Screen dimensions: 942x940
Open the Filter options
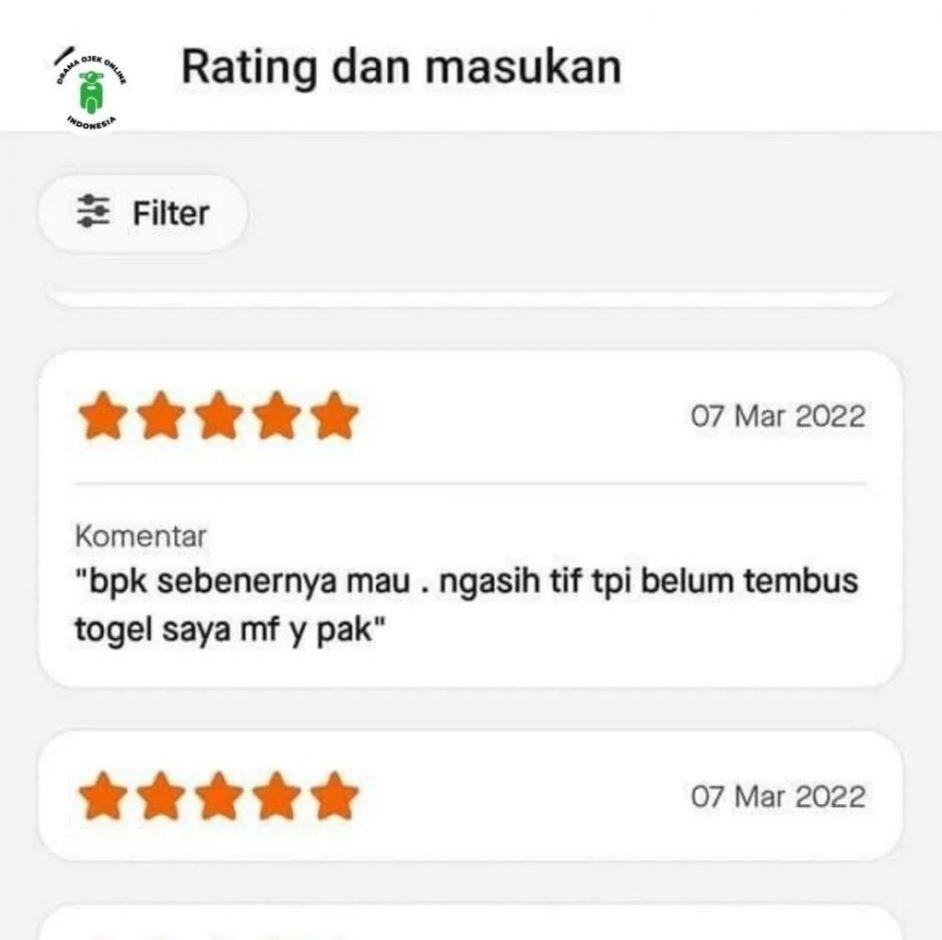pos(142,213)
